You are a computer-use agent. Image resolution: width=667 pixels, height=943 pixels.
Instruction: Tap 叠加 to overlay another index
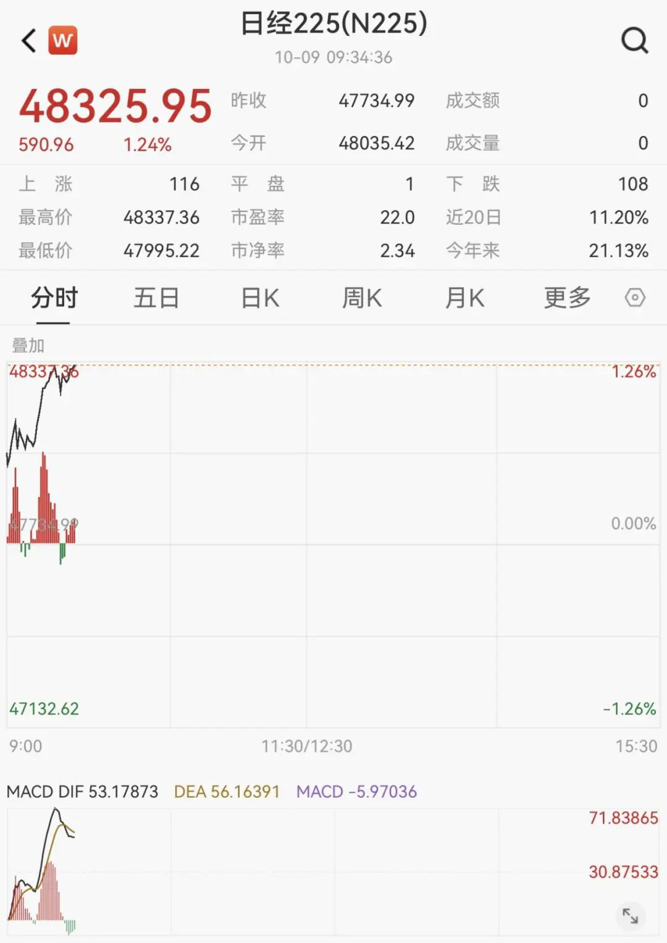click(28, 346)
